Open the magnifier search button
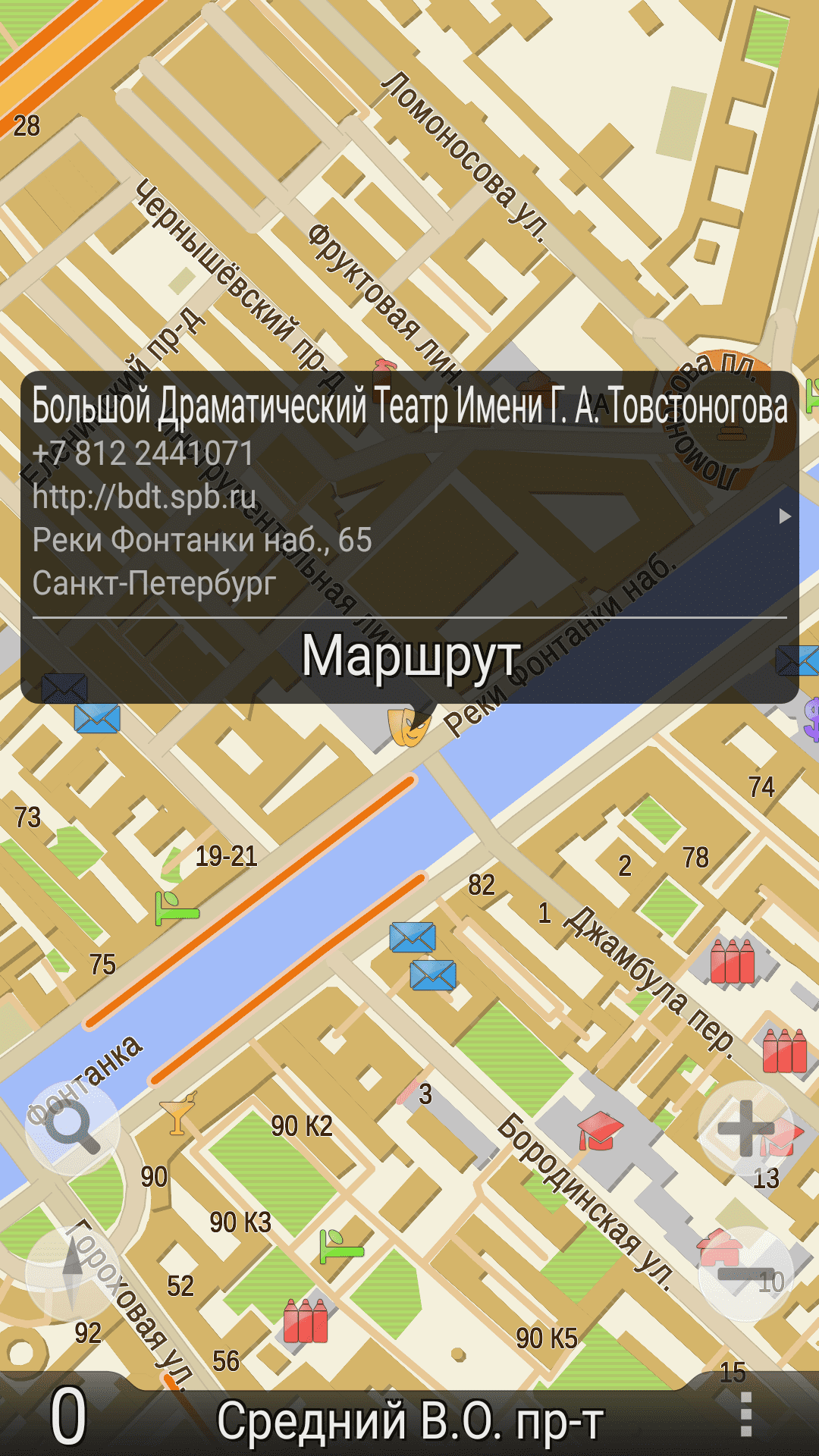 tap(72, 1128)
